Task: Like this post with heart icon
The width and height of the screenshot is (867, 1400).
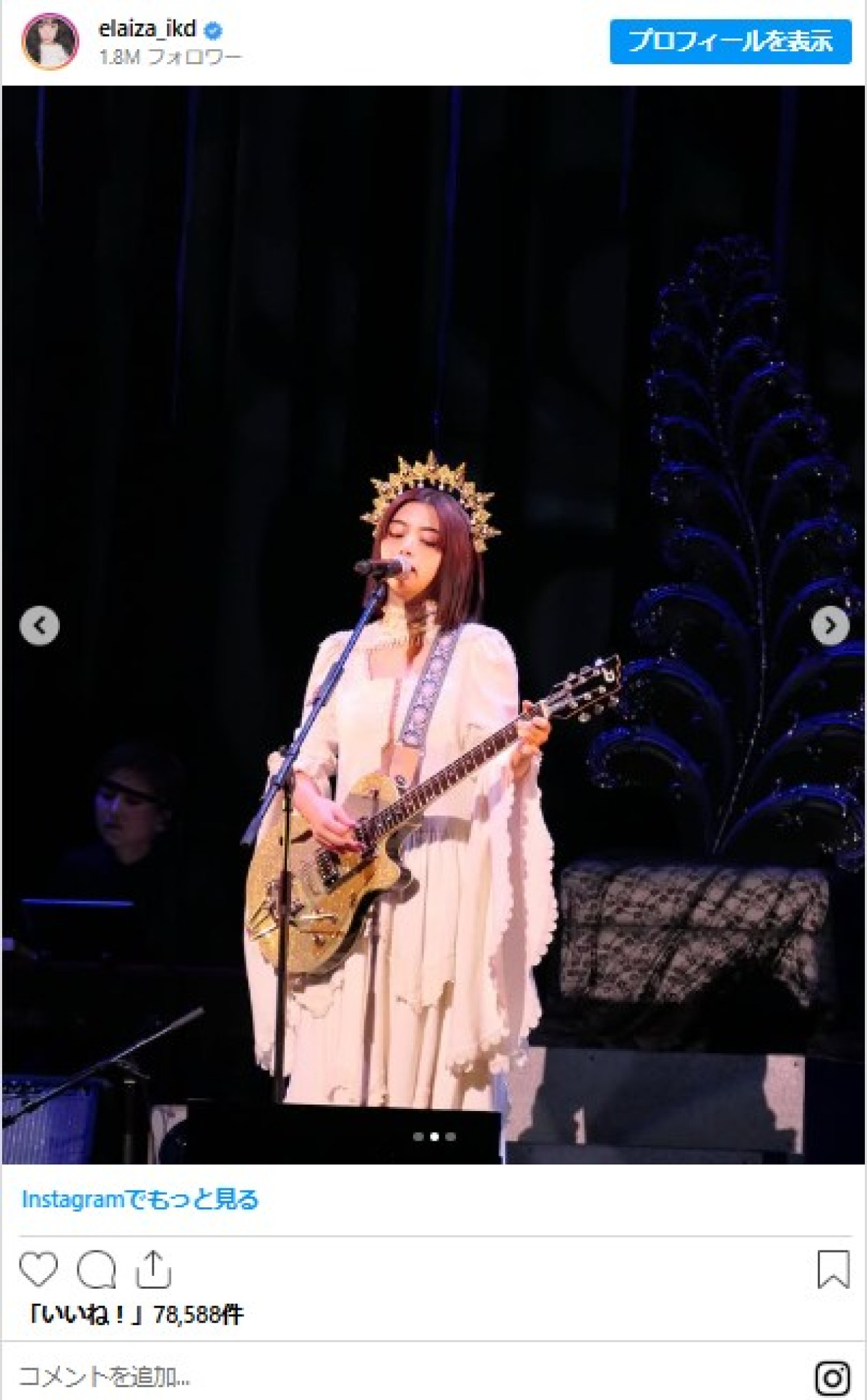Action: coord(38,1269)
